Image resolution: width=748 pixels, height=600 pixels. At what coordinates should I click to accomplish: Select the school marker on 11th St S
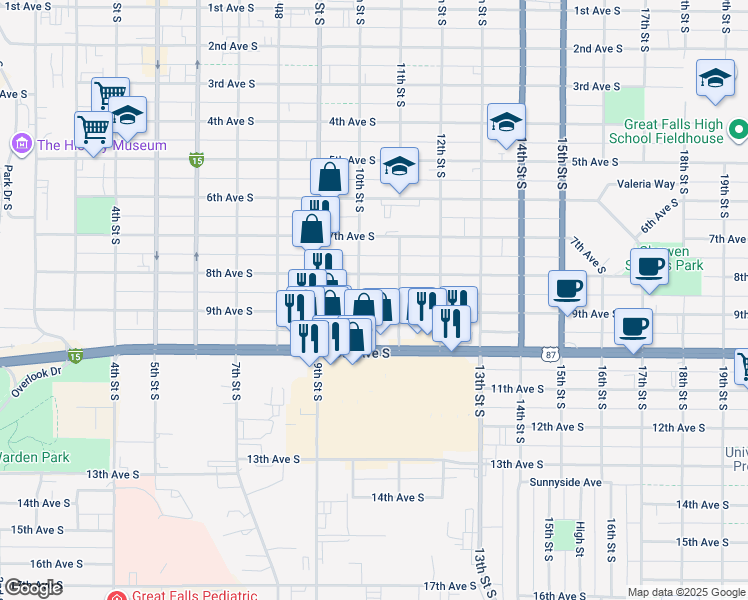399,167
